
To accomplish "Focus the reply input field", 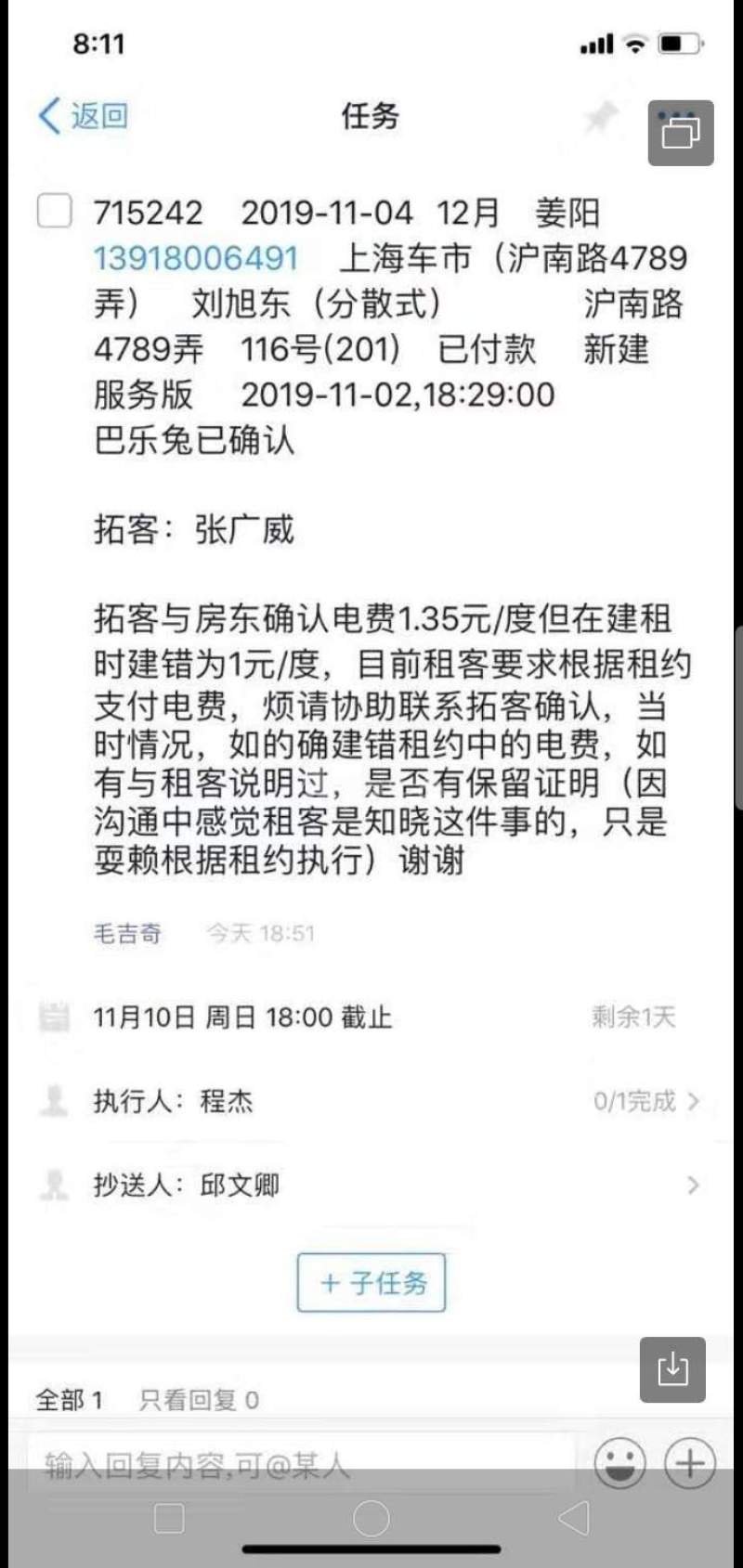I will [x=297, y=1465].
